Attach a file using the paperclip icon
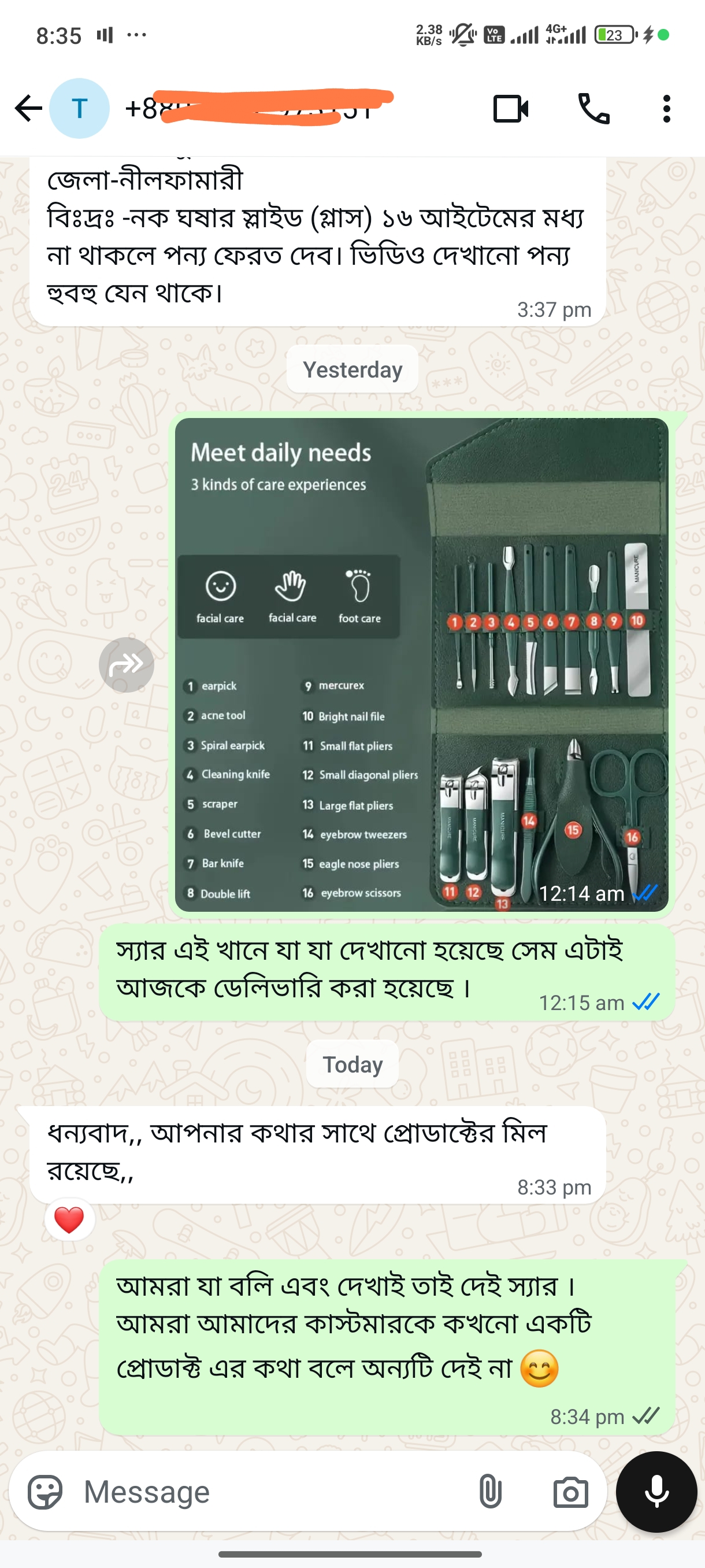The height and width of the screenshot is (1568, 705). (x=490, y=1491)
